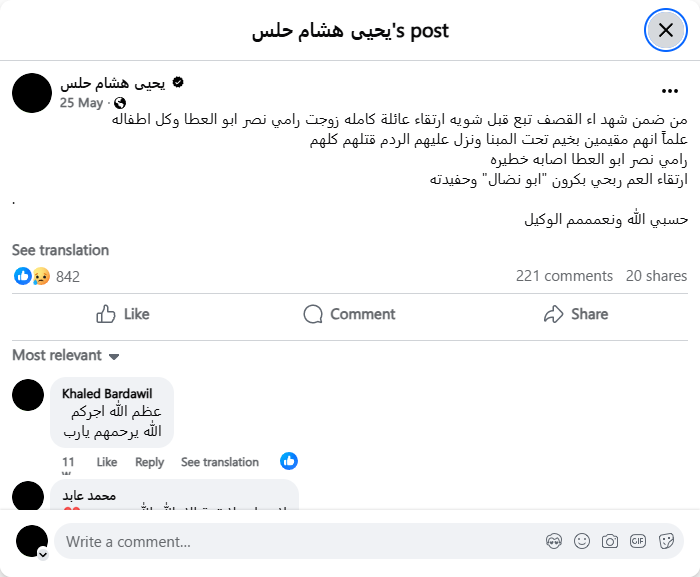Screen dimensions: 700x577
Task: Add a sticker to the comment
Action: click(666, 541)
